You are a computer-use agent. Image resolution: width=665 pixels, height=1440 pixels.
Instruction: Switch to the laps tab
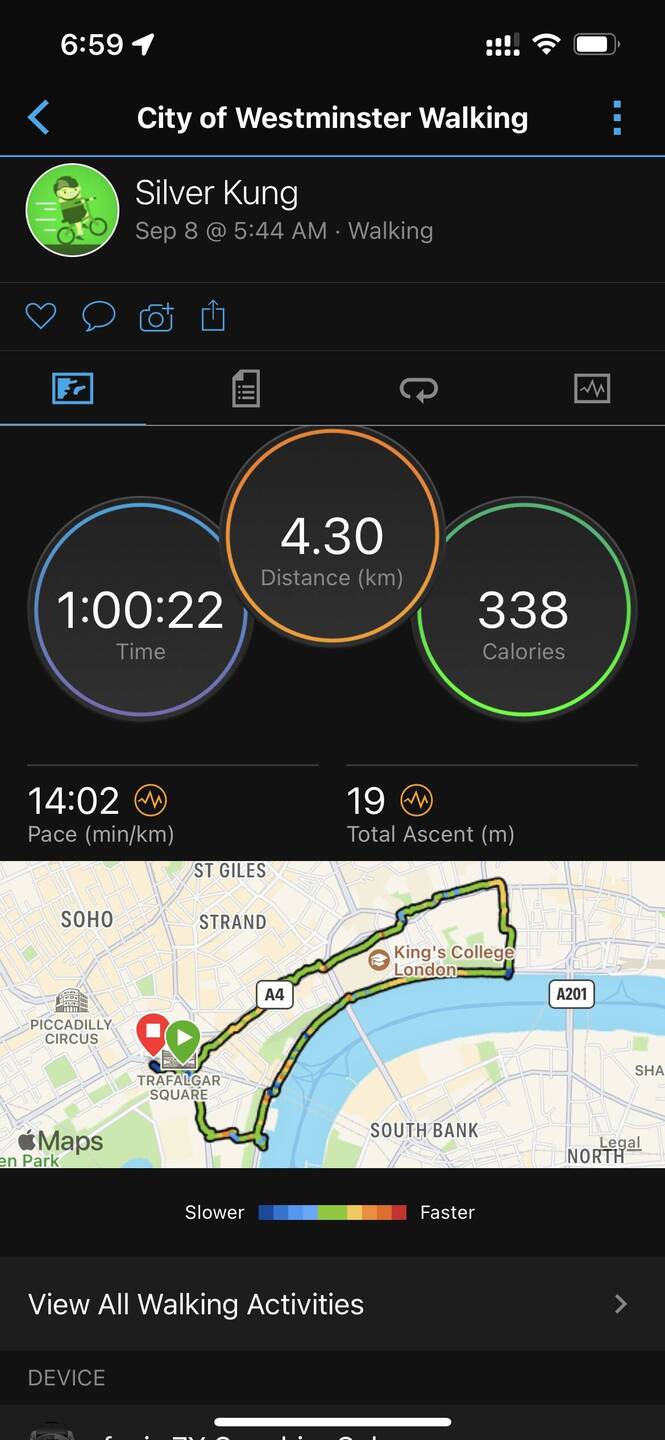coord(419,388)
